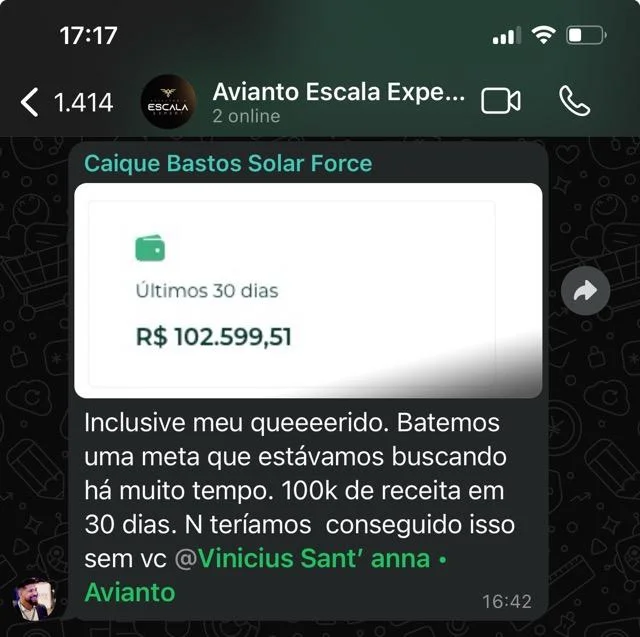Open Avianto Escala group info
The width and height of the screenshot is (640, 637).
338,103
